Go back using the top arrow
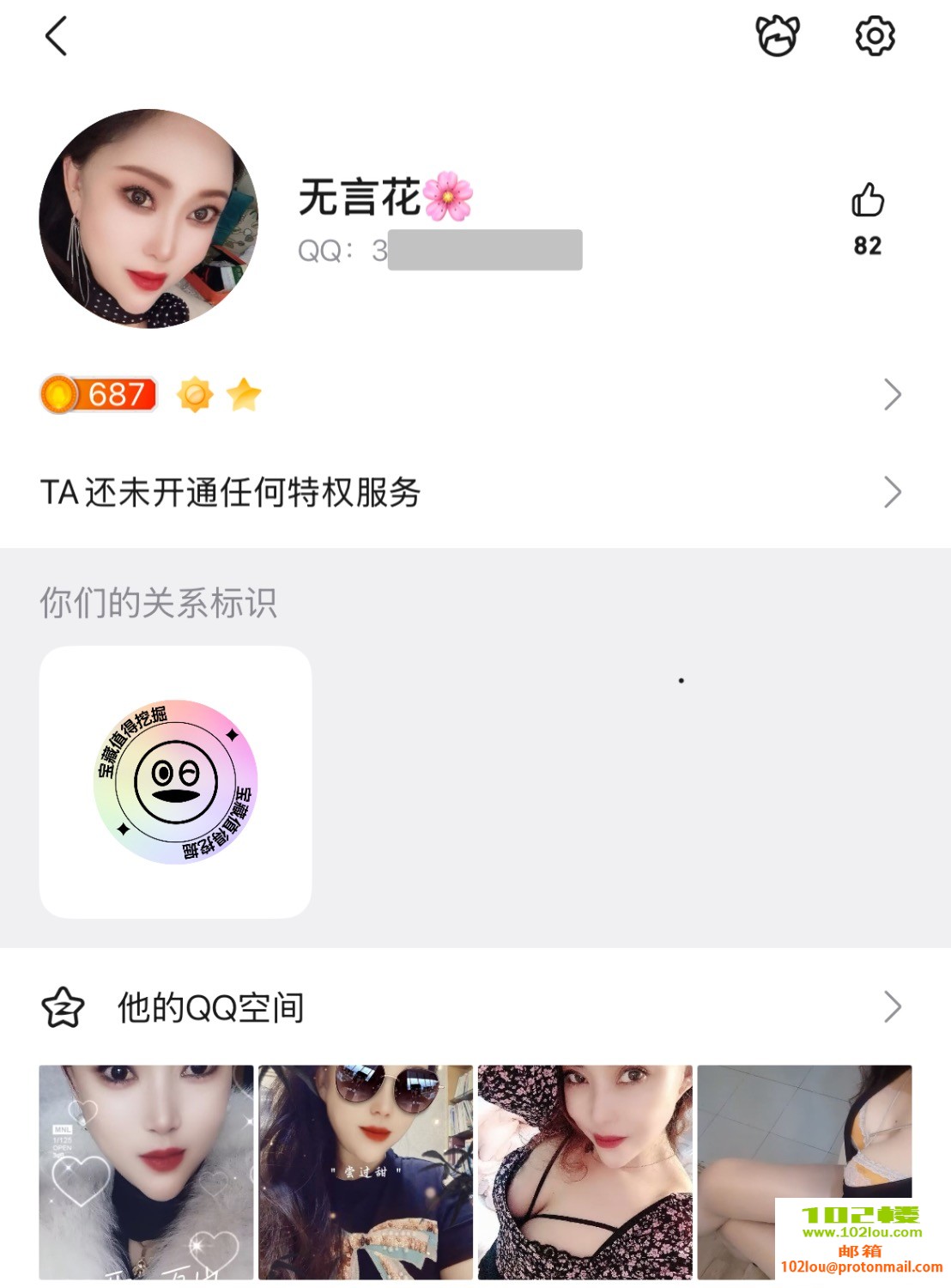 [x=56, y=37]
